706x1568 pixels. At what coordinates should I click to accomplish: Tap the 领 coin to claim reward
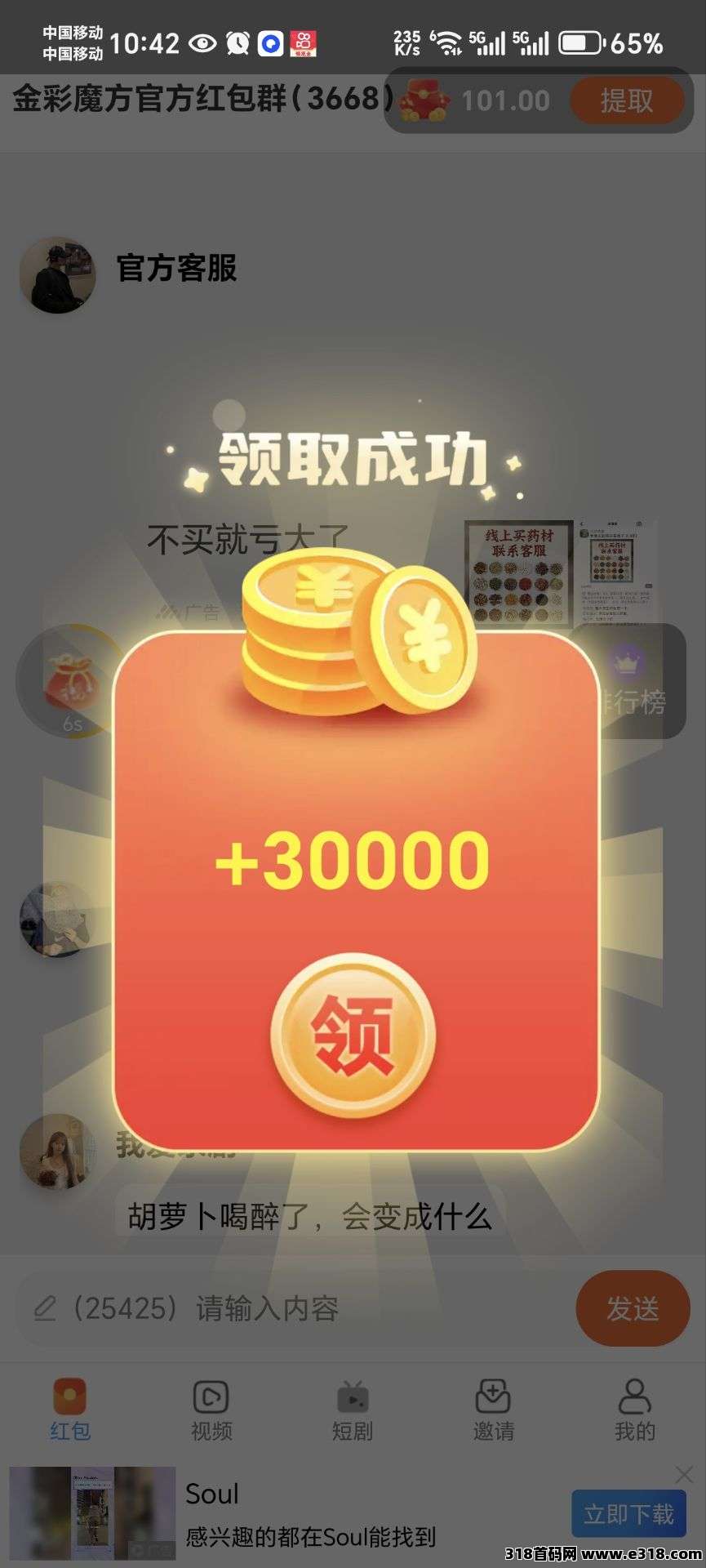[x=353, y=1035]
